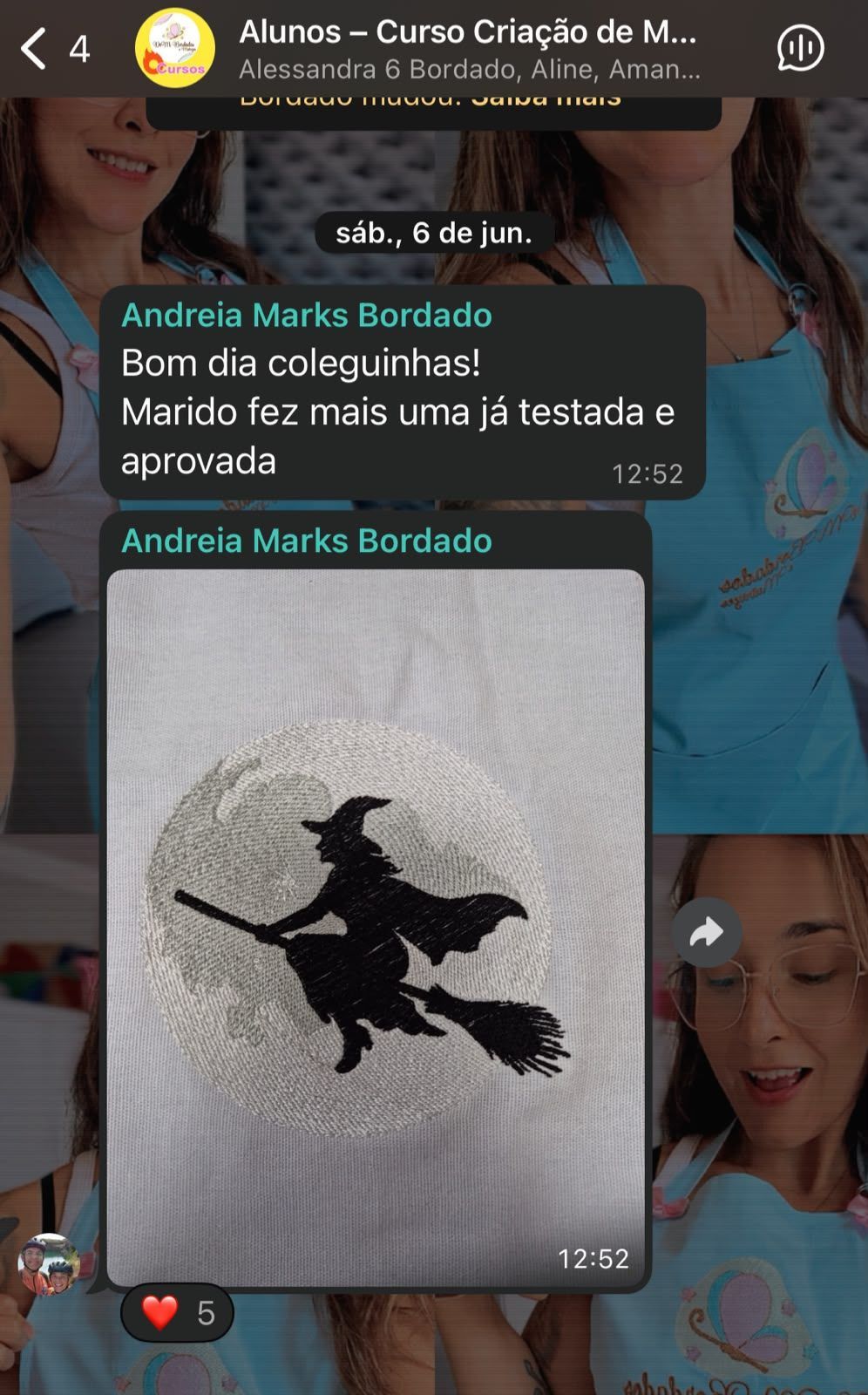Screen dimensions: 868x1395
Task: Start a group voice chat
Action: [x=800, y=48]
